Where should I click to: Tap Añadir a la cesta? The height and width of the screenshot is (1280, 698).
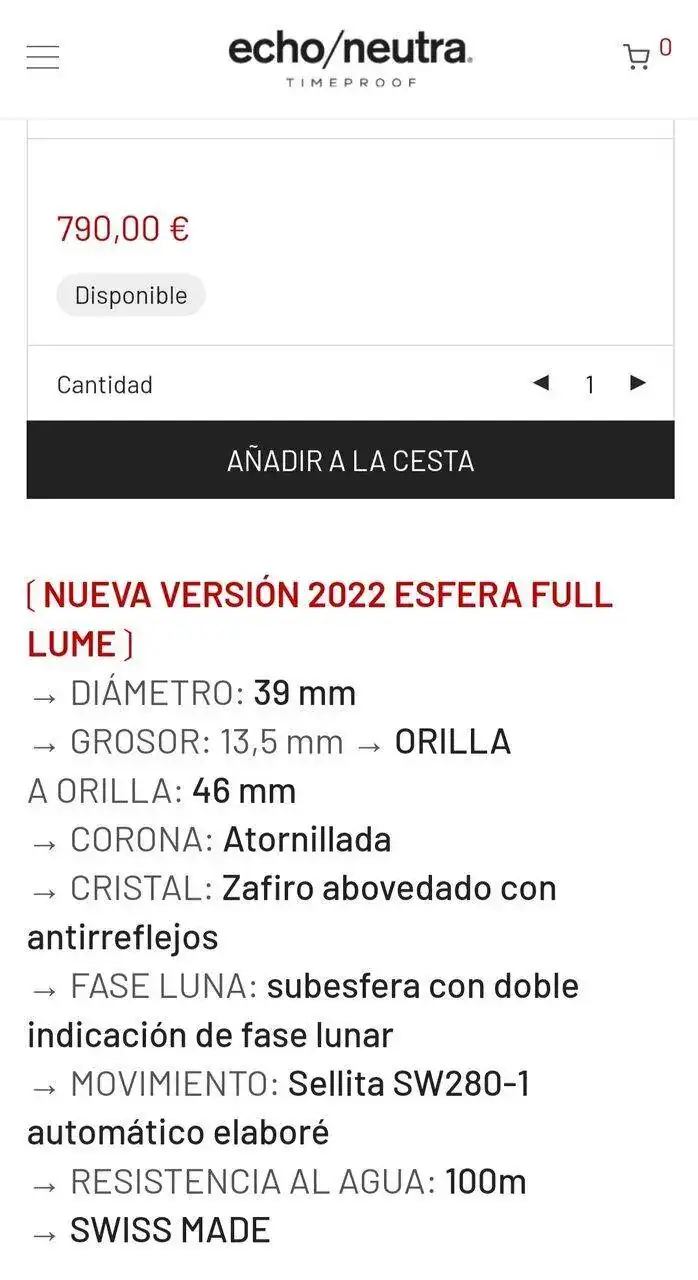coord(350,460)
